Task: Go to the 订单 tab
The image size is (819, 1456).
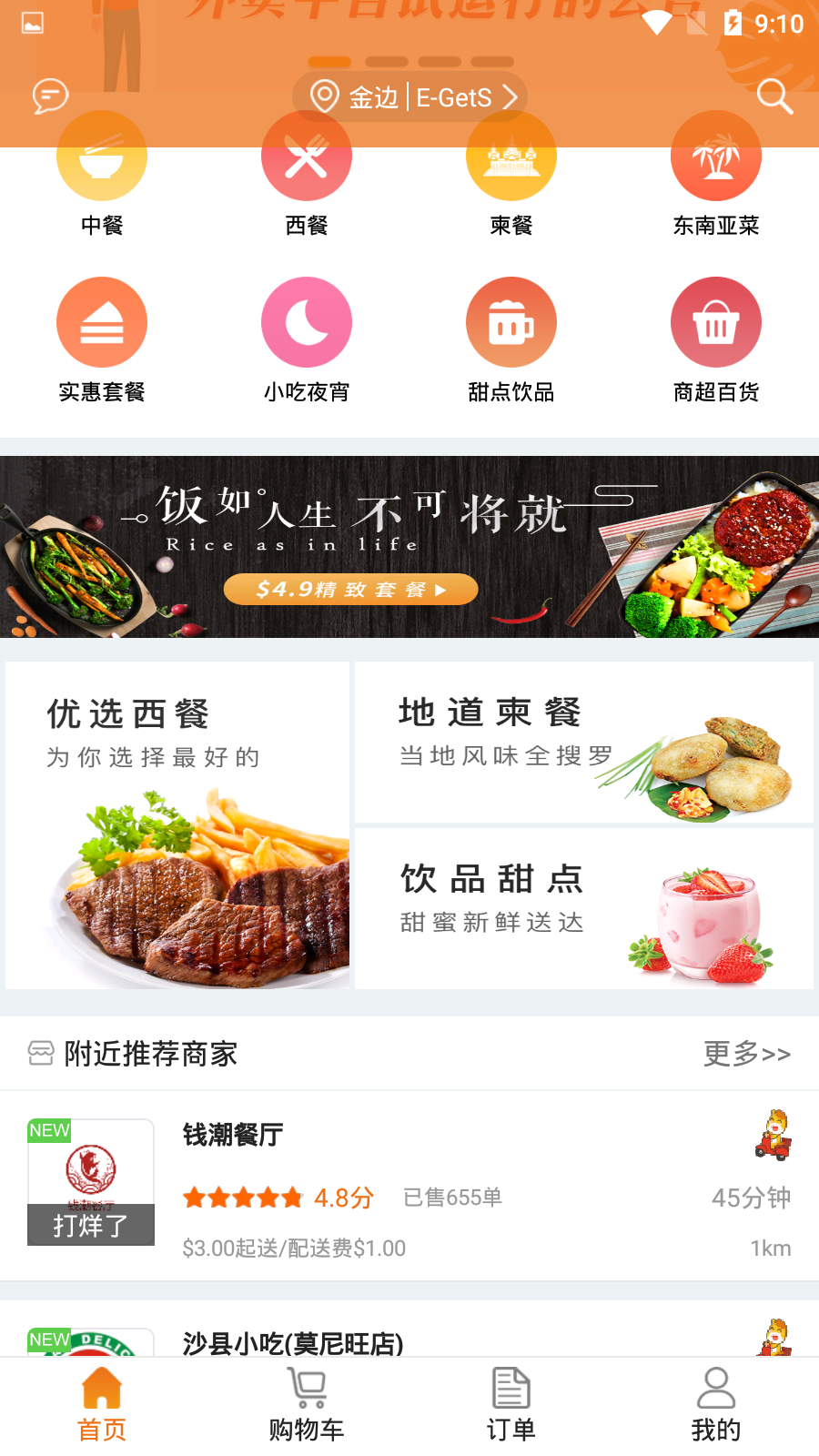Action: (511, 1405)
